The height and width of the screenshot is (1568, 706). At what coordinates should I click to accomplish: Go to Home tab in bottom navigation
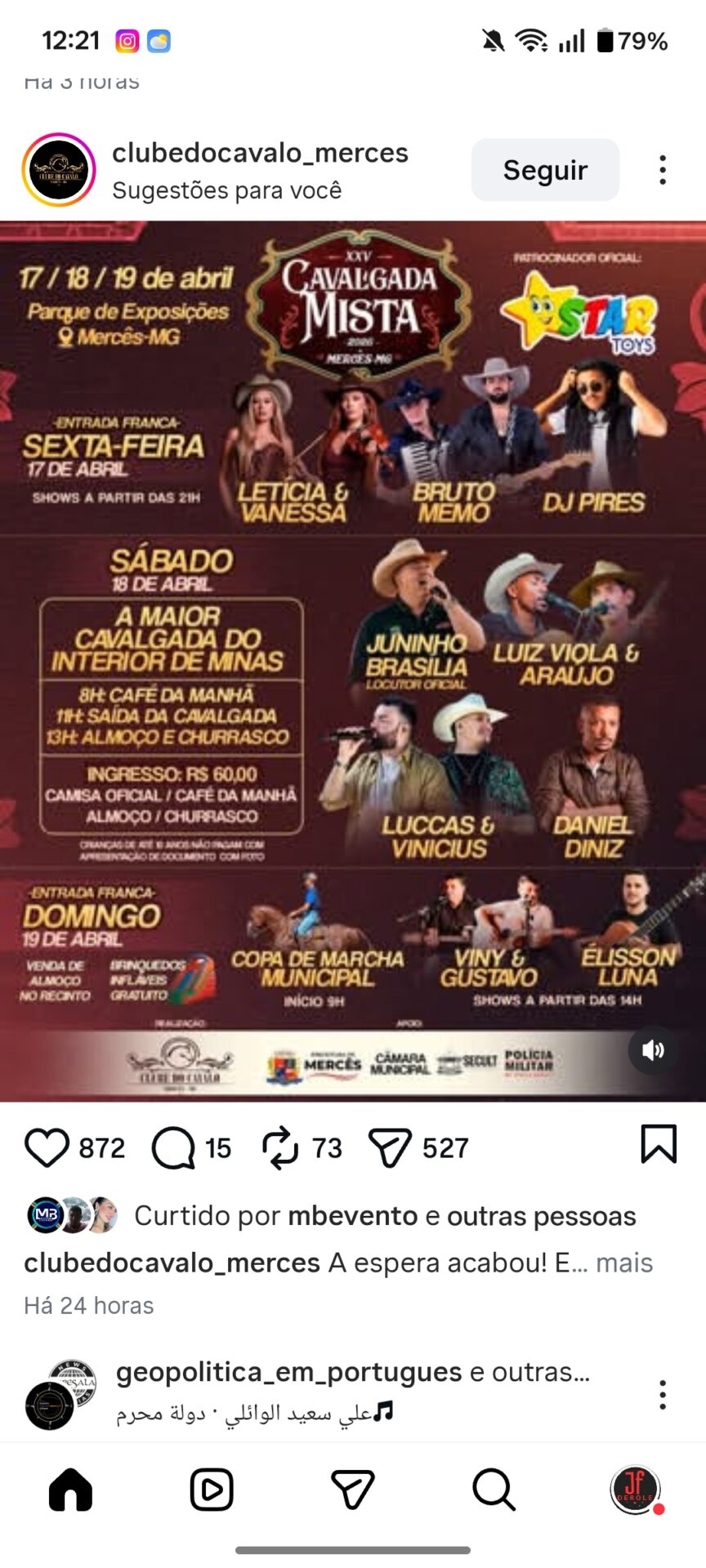click(x=70, y=1489)
